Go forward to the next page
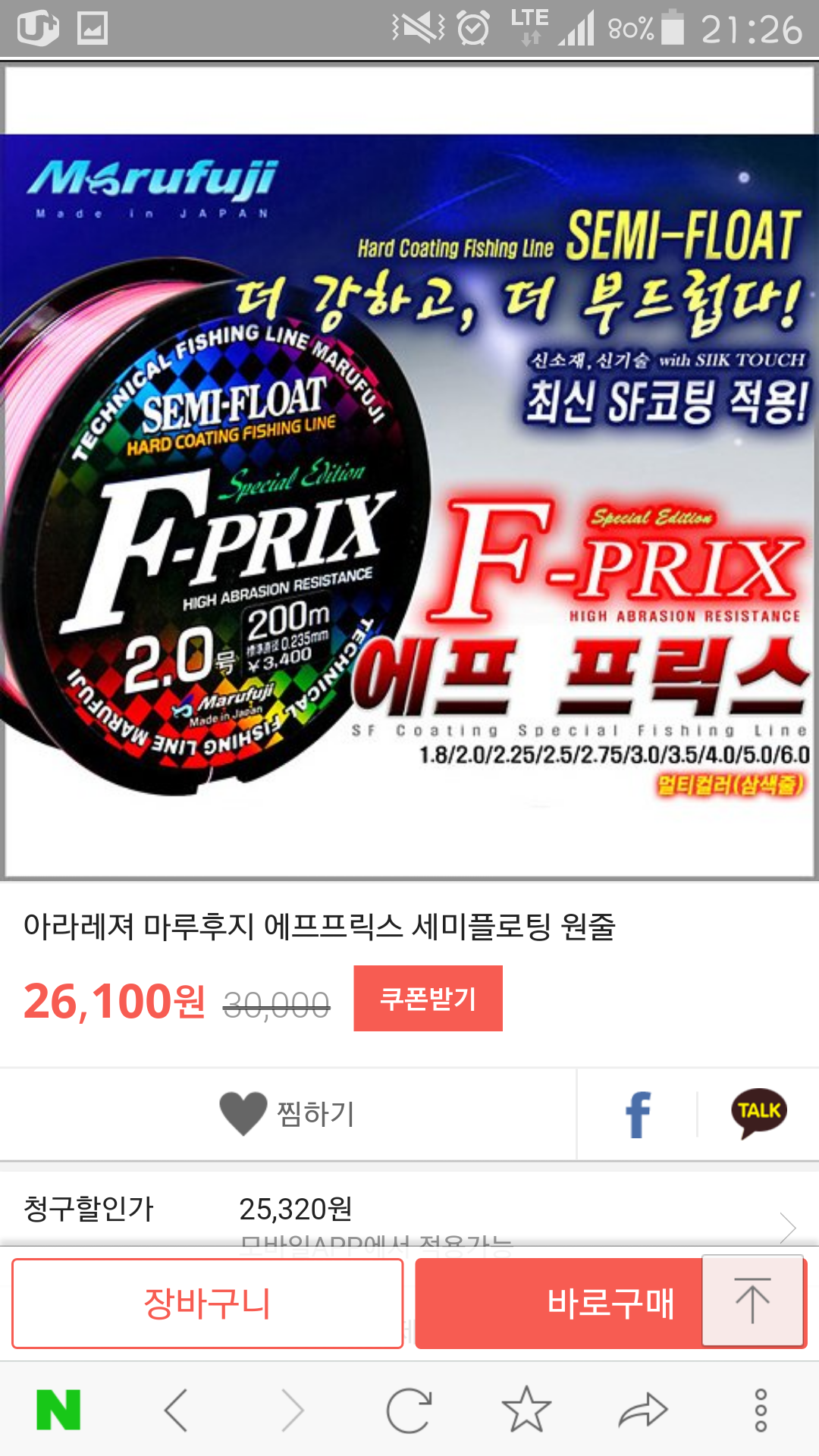Screen dimensions: 819x1456 (x=293, y=1410)
